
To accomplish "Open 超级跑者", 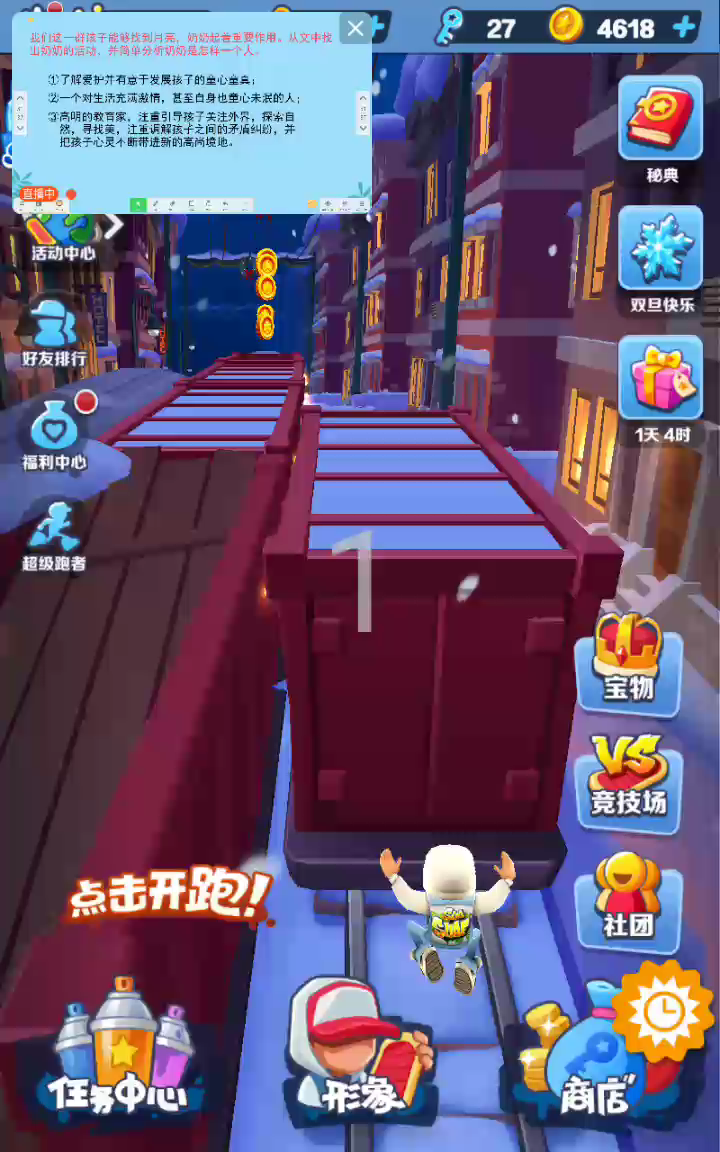I will click(x=54, y=535).
